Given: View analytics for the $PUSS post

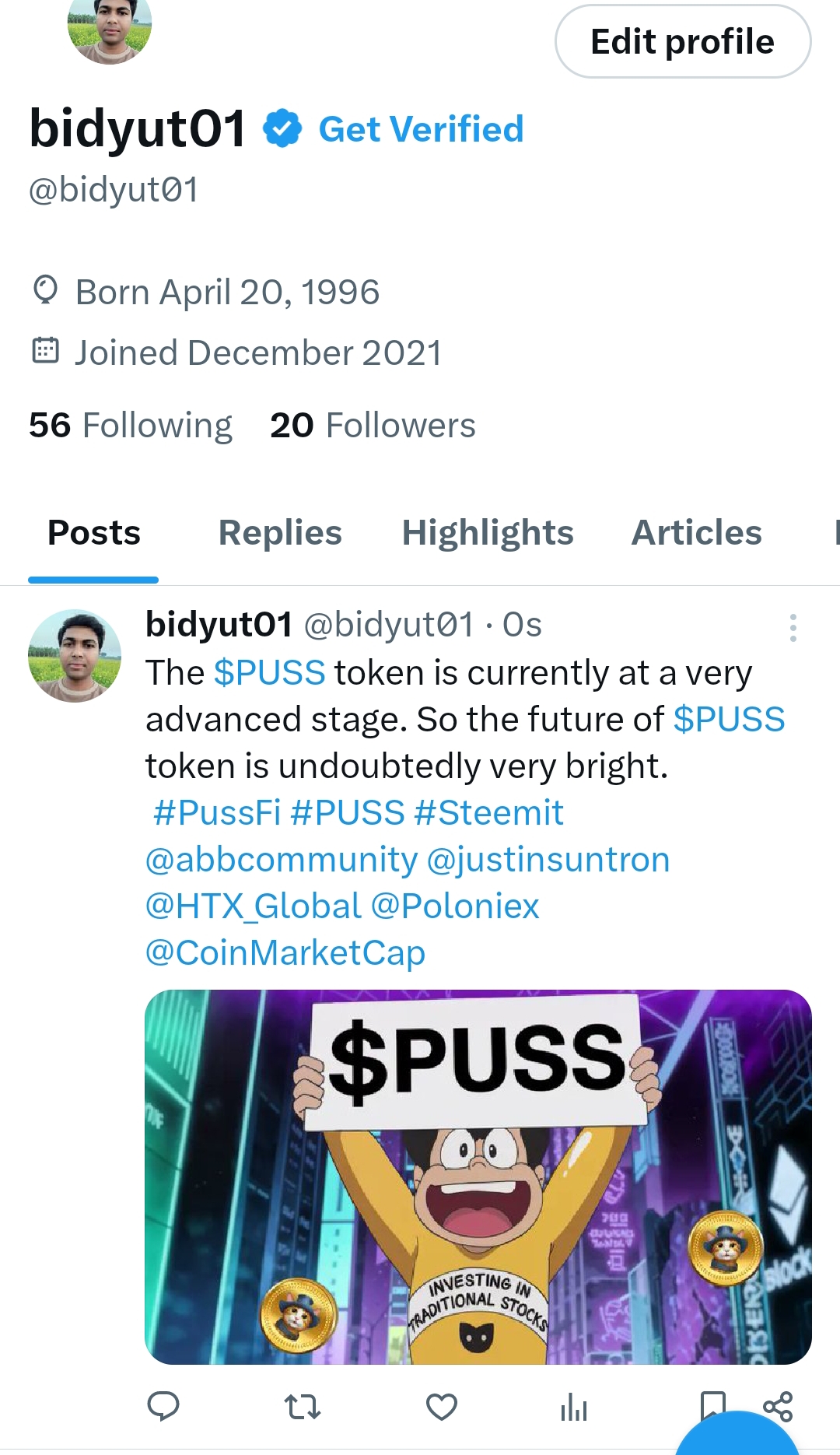Looking at the screenshot, I should [x=574, y=1407].
